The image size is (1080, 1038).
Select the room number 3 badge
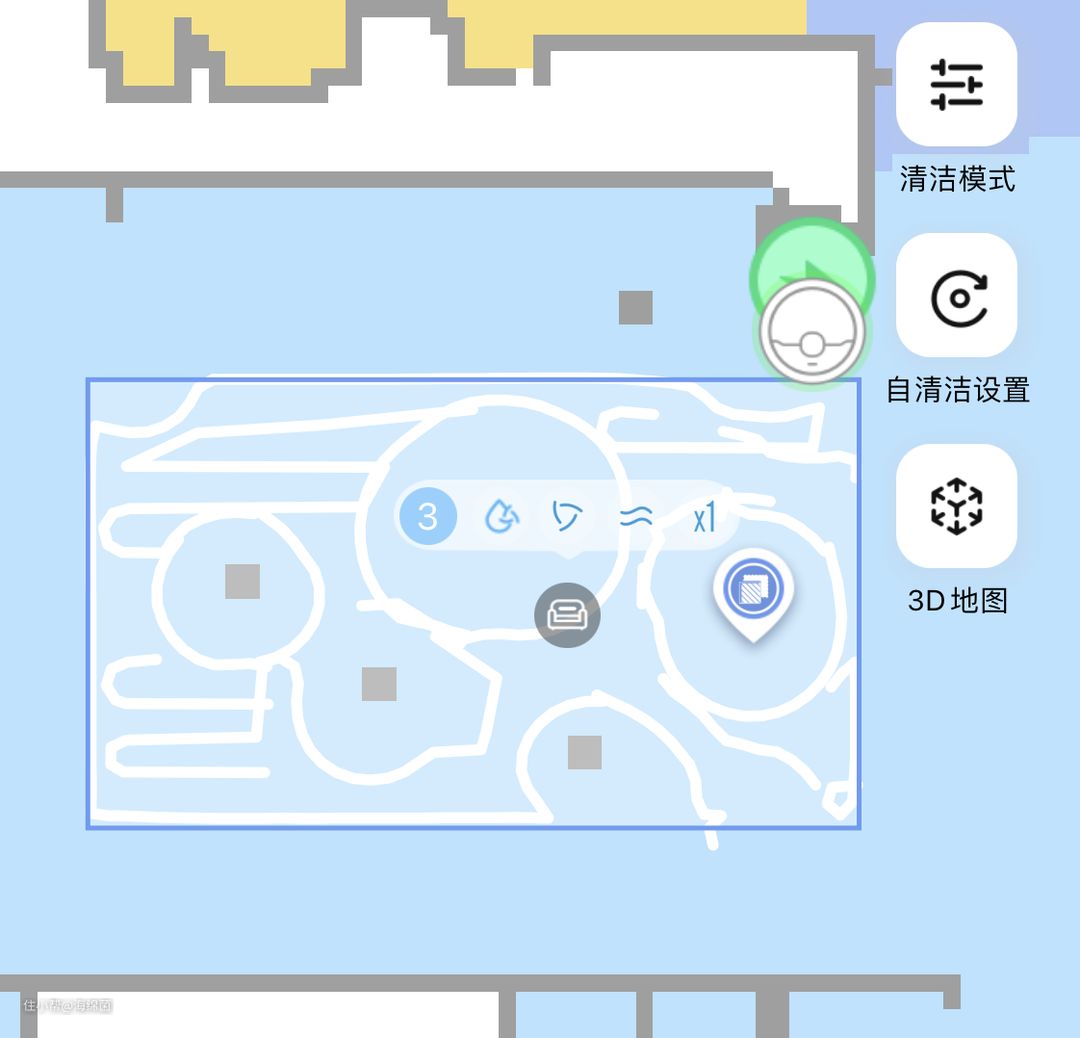(428, 517)
